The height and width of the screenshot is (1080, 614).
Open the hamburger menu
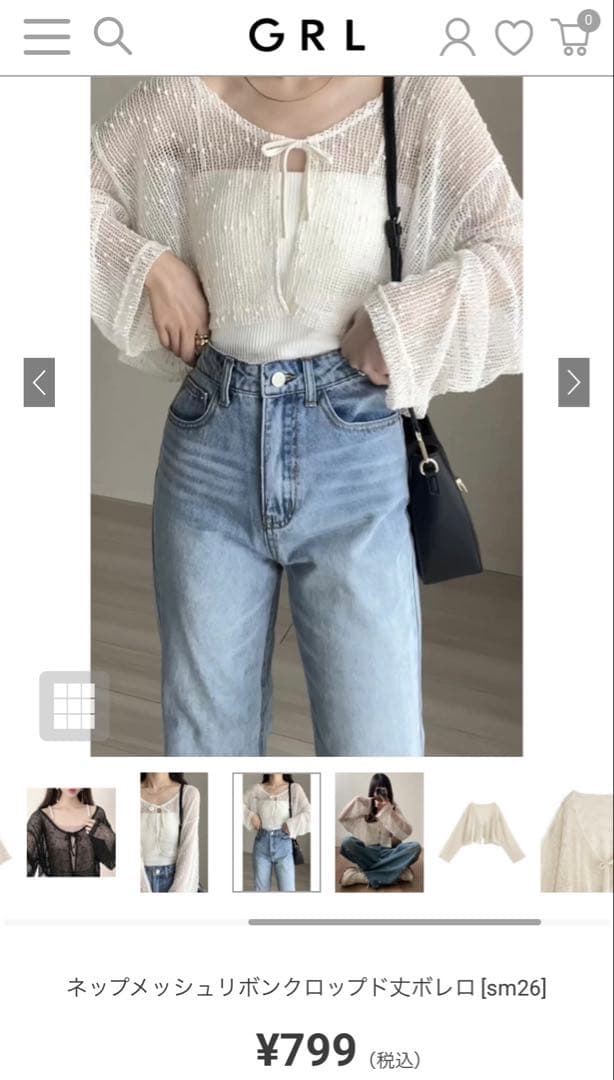click(46, 37)
